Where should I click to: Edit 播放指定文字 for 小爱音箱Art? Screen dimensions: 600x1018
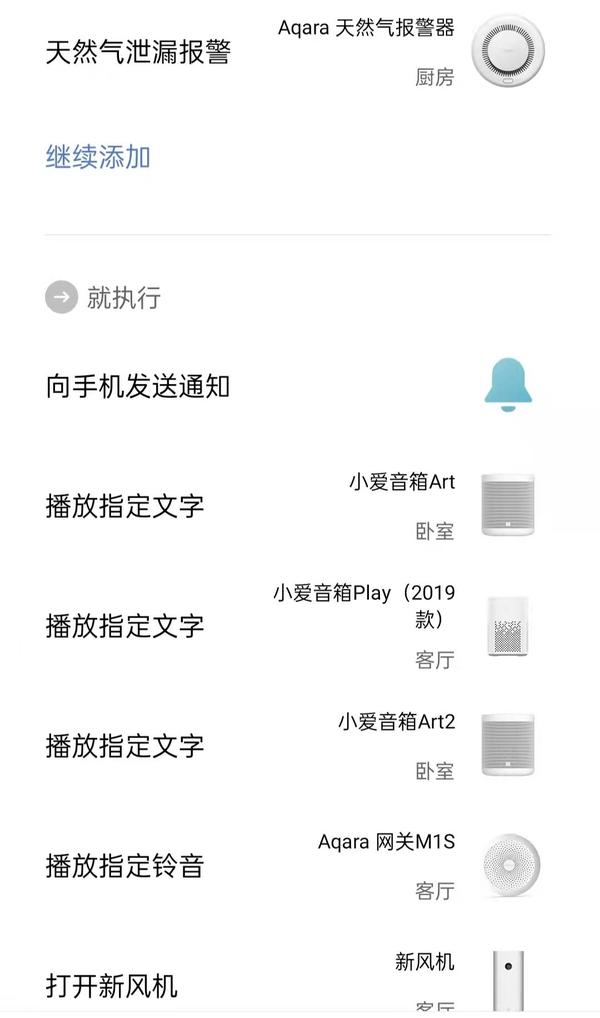[x=125, y=506]
